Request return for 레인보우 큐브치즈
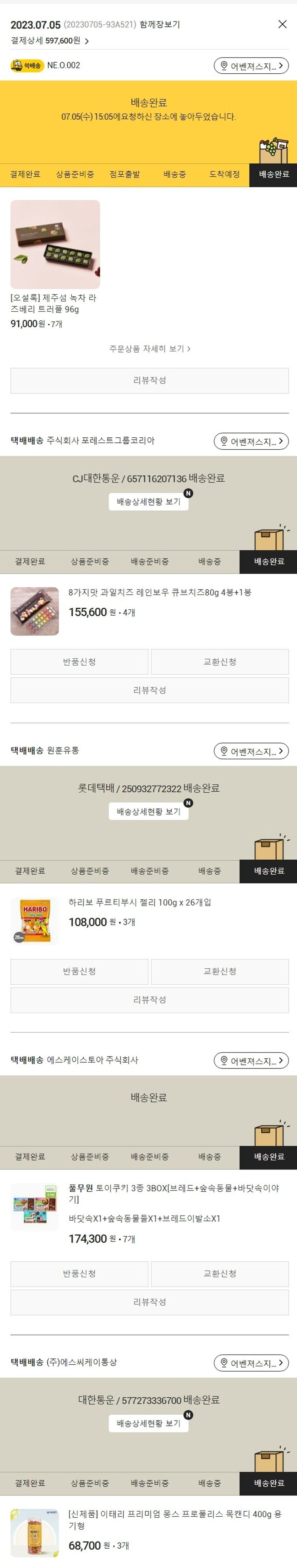 click(79, 662)
